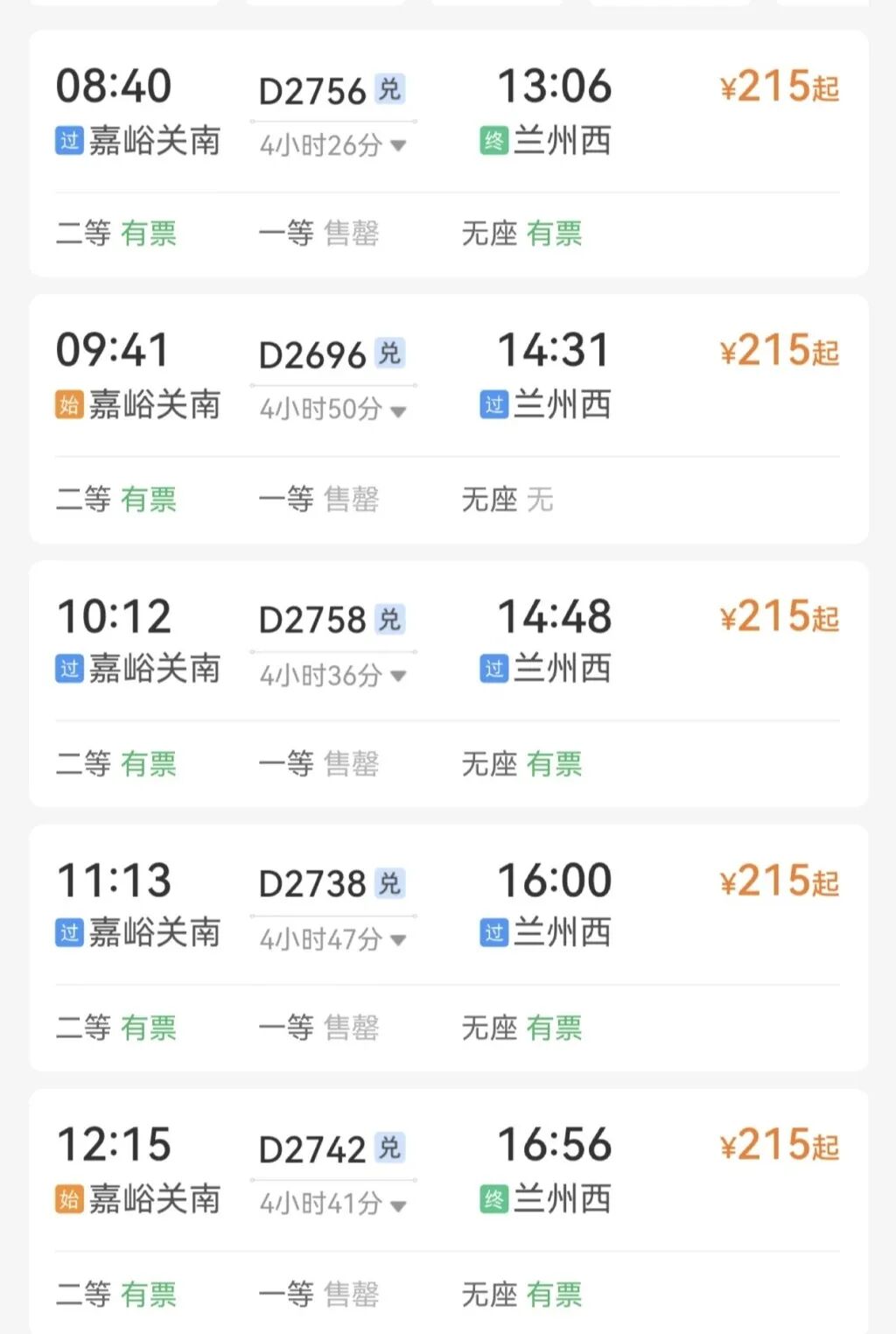Open the D2758 train card
The height and width of the screenshot is (1334, 896).
(311, 621)
